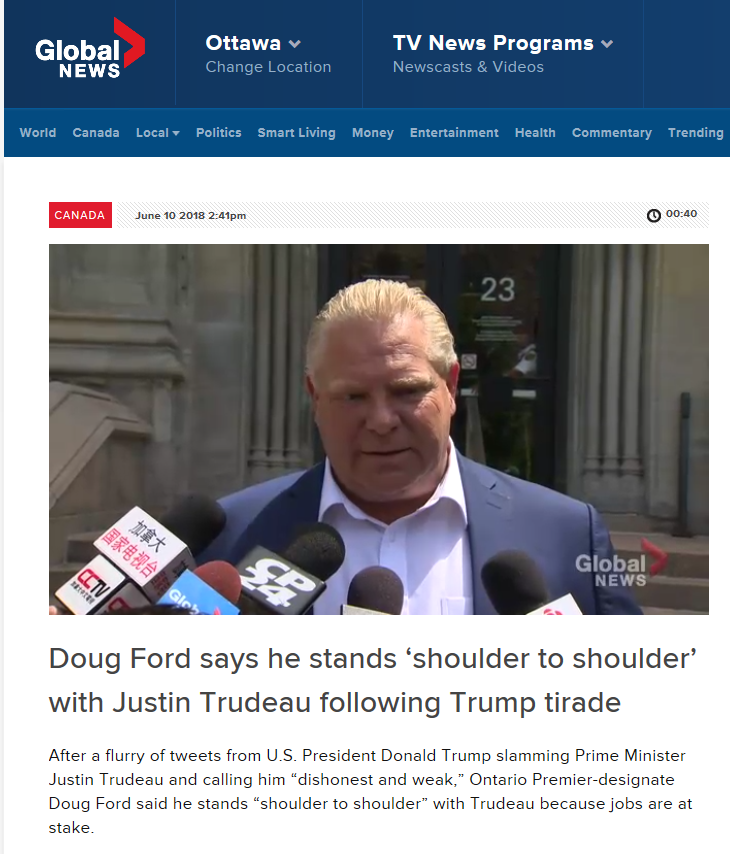730x854 pixels.
Task: Switch to the Politics section
Action: 219,133
